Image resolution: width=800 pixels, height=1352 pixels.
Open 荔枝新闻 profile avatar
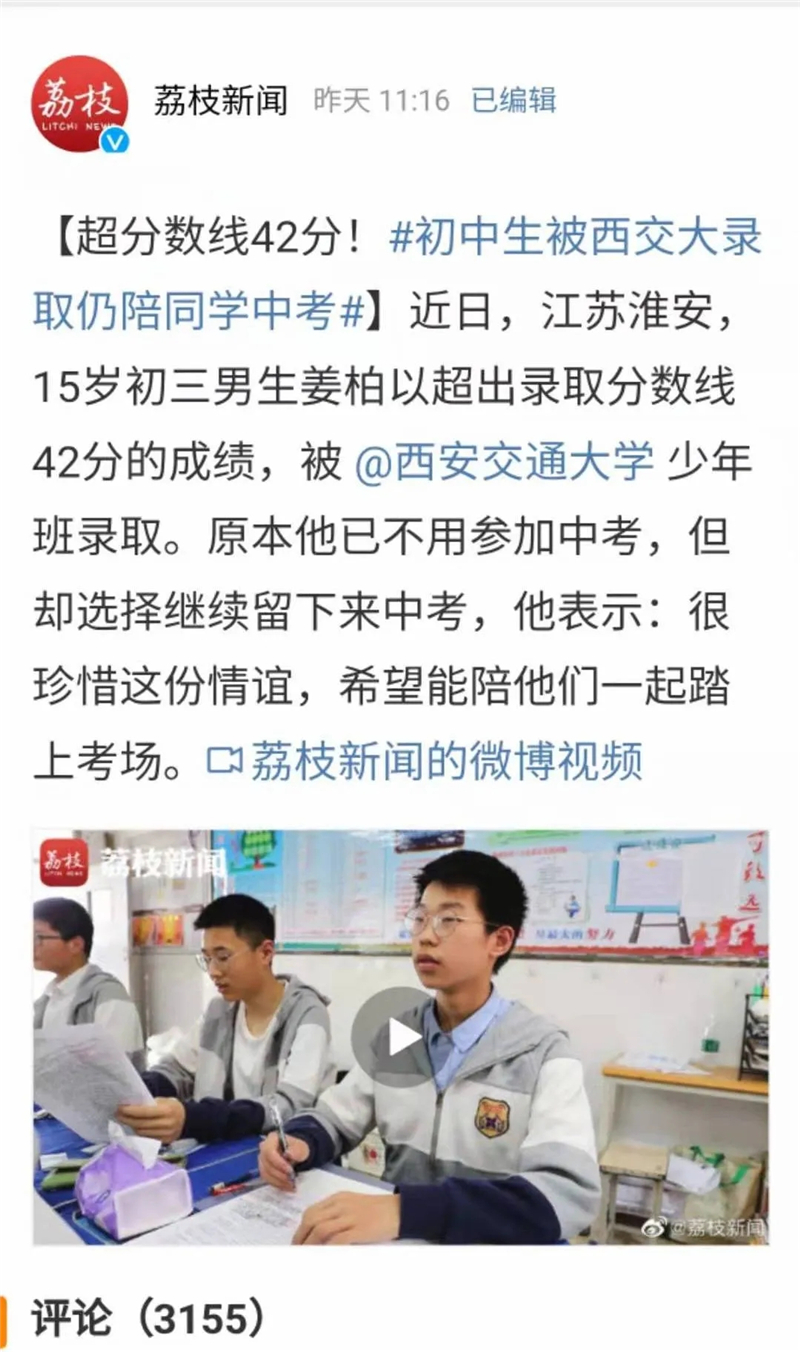pos(82,103)
